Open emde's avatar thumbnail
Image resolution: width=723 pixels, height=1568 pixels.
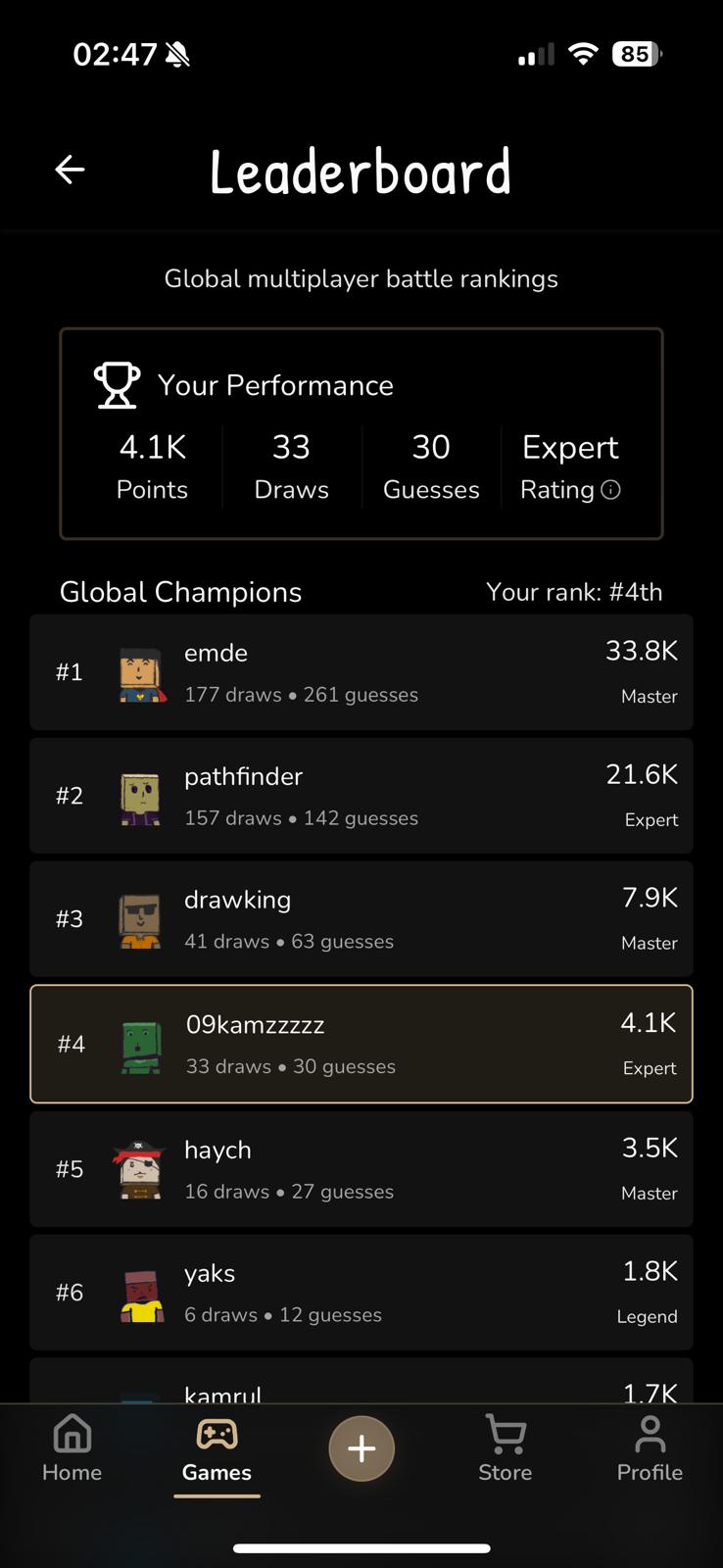[141, 673]
